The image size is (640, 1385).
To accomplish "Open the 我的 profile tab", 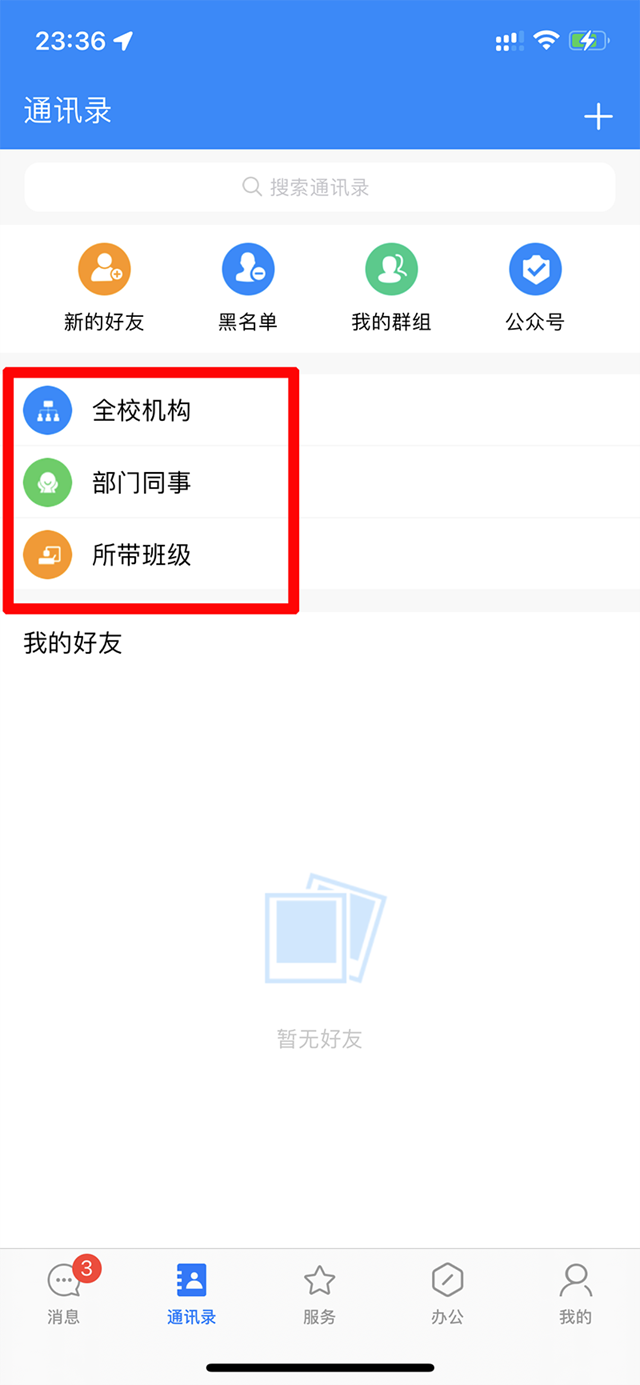I will point(575,1294).
